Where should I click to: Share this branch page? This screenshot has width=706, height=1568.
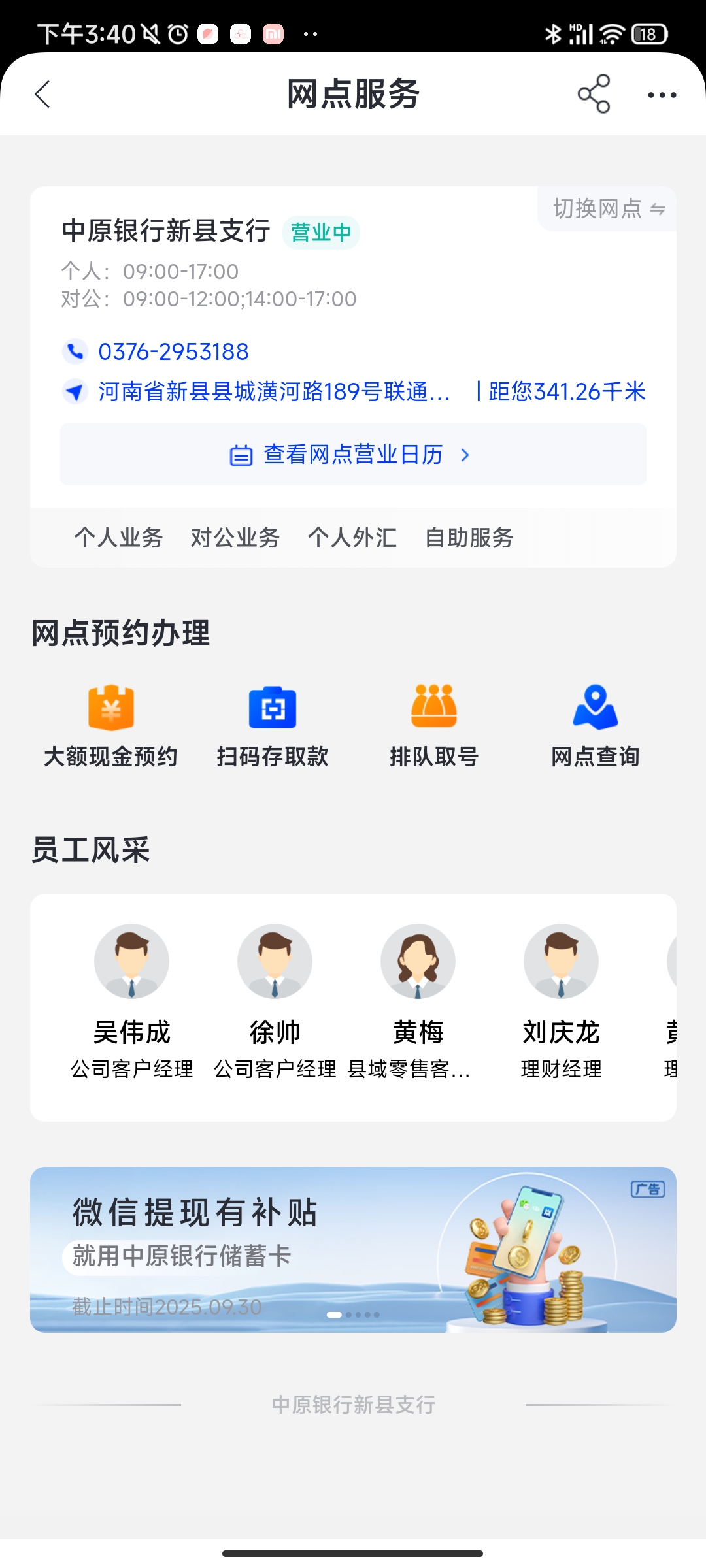[594, 95]
